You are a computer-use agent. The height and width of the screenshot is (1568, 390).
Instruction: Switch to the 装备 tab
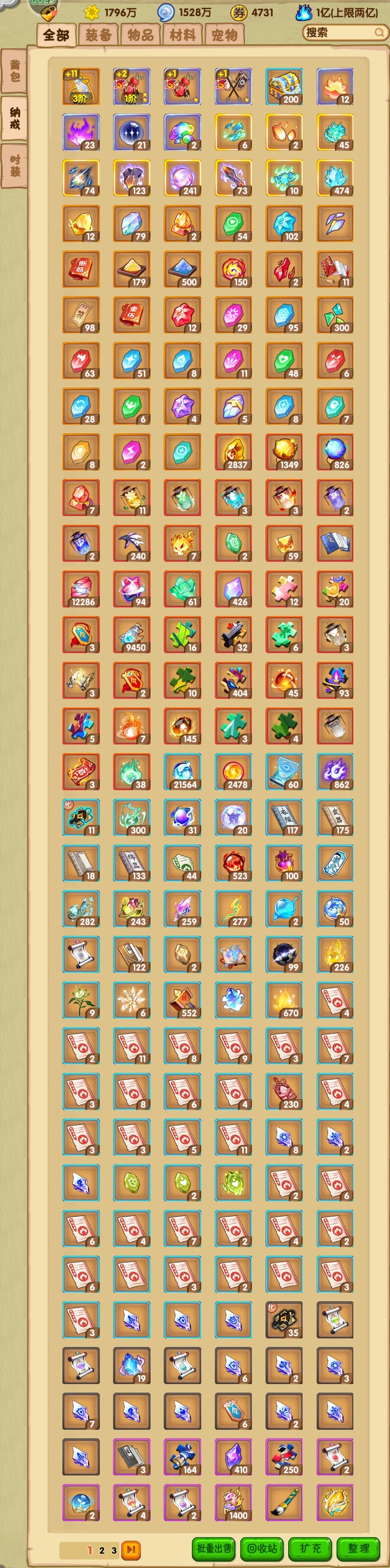(98, 35)
